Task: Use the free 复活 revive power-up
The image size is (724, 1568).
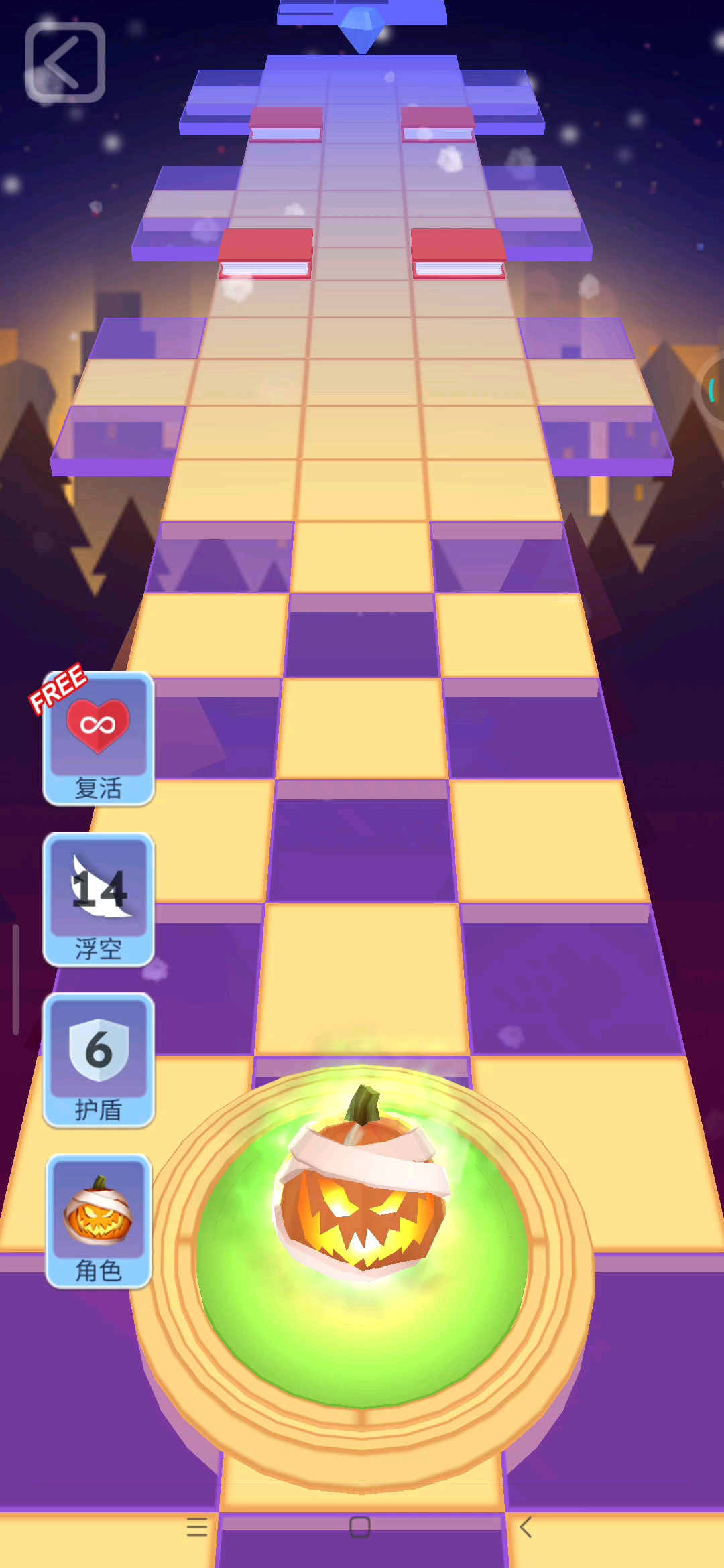Action: [x=99, y=739]
